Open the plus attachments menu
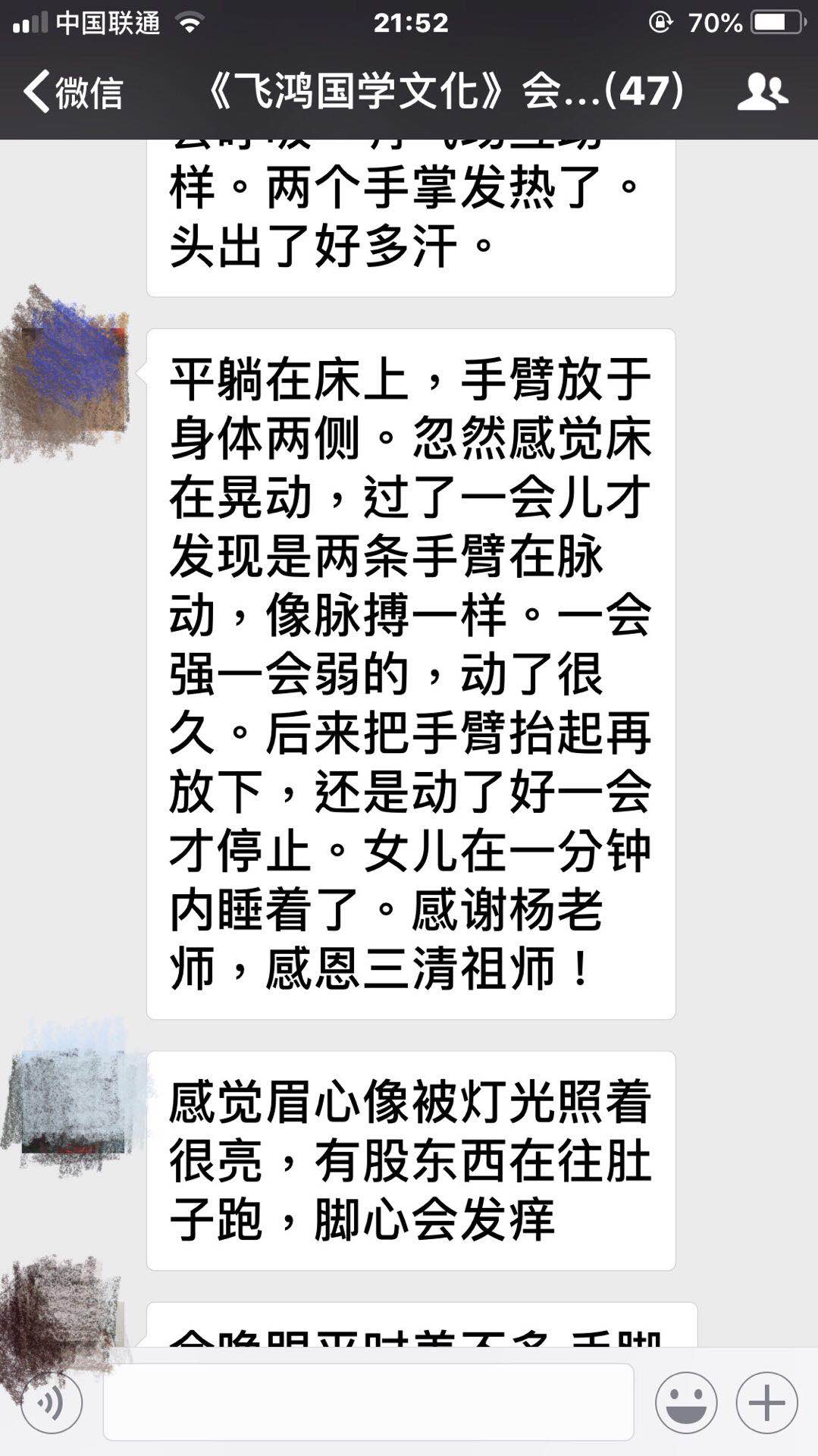This screenshot has width=818, height=1456. 766,1403
